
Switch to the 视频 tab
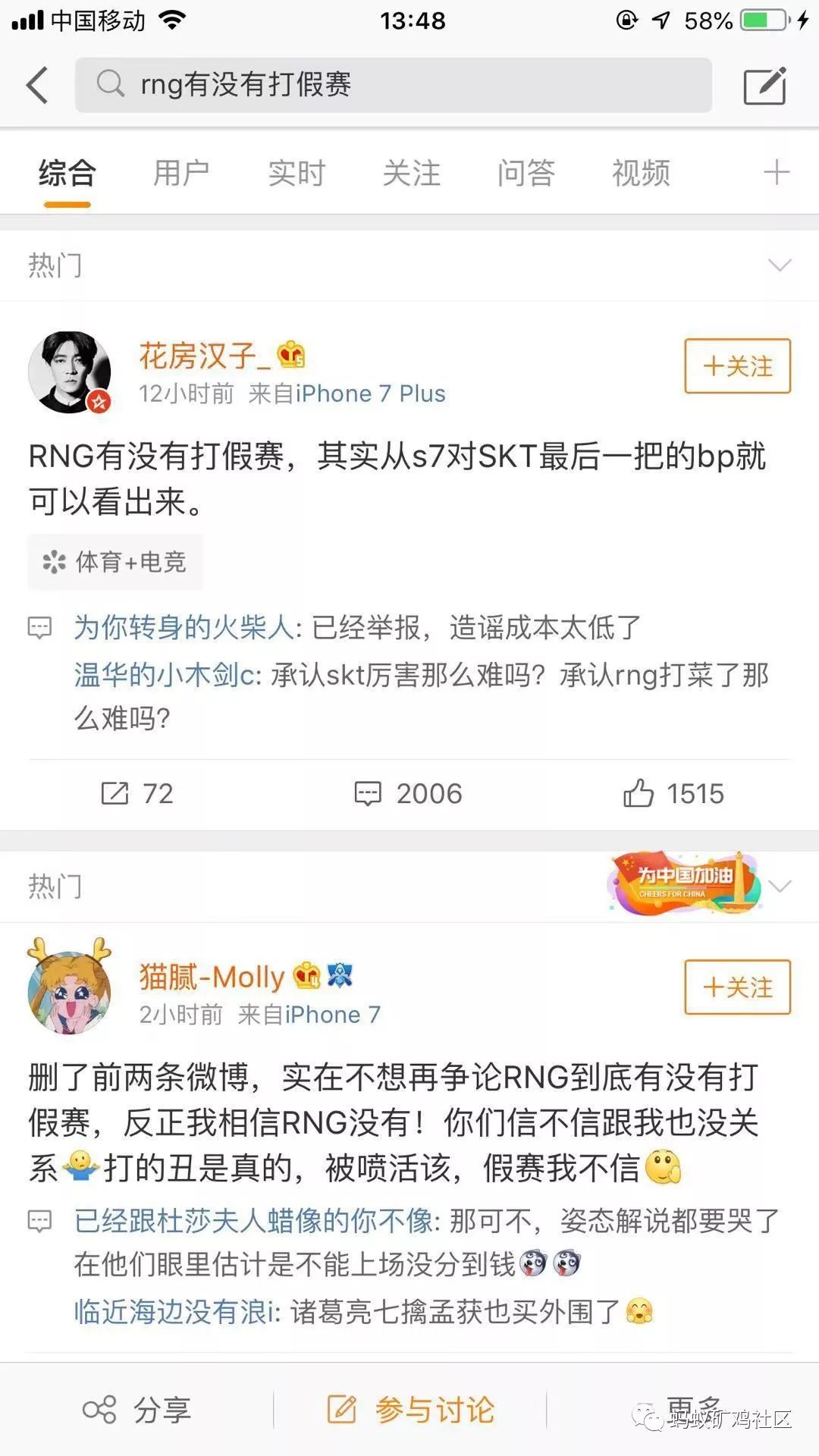[639, 173]
